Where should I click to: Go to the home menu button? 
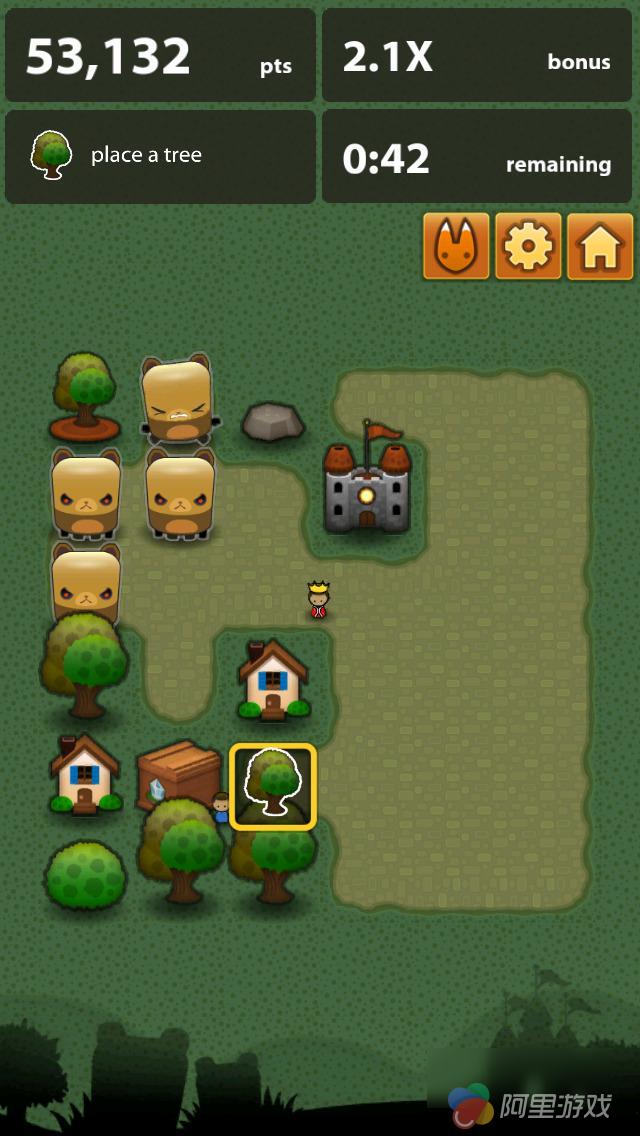[600, 246]
